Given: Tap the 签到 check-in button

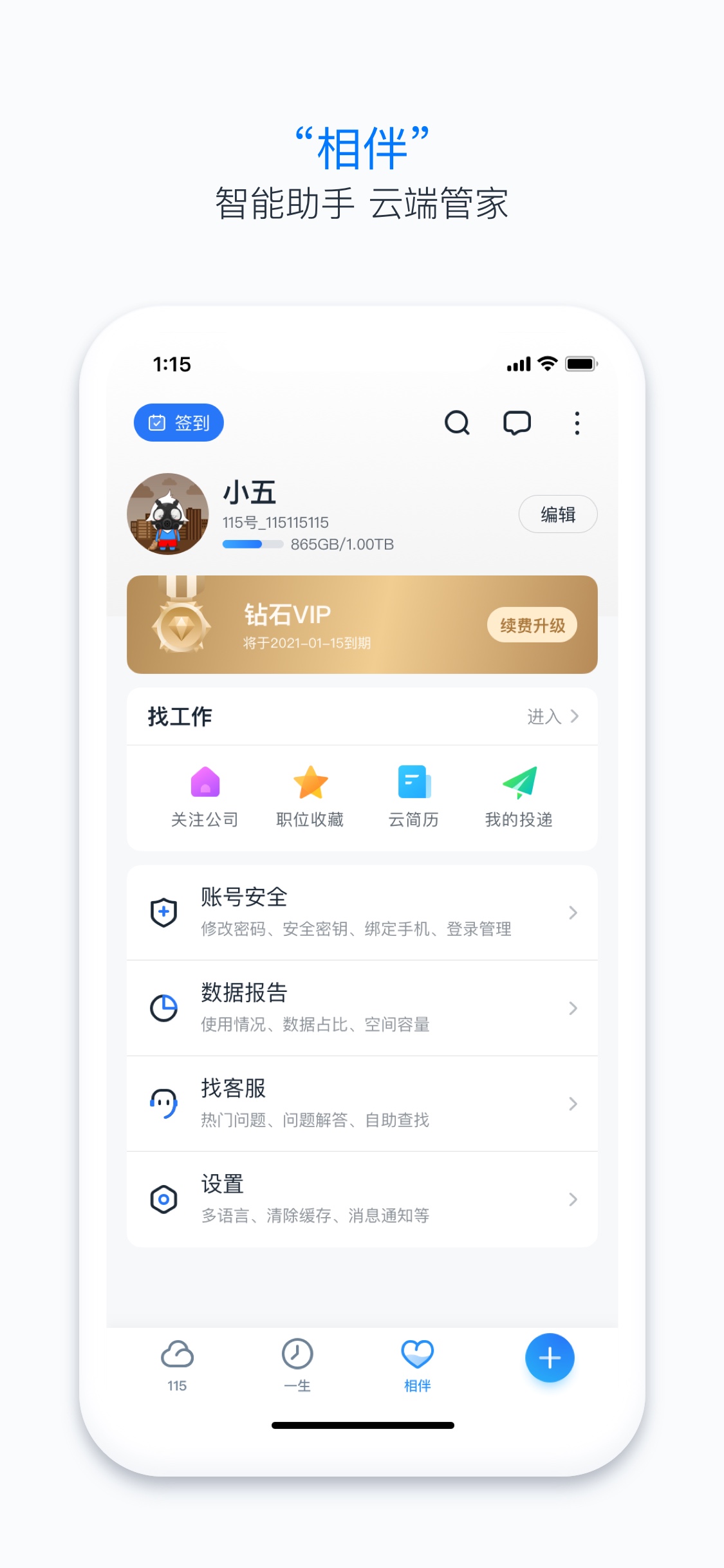Looking at the screenshot, I should (178, 423).
